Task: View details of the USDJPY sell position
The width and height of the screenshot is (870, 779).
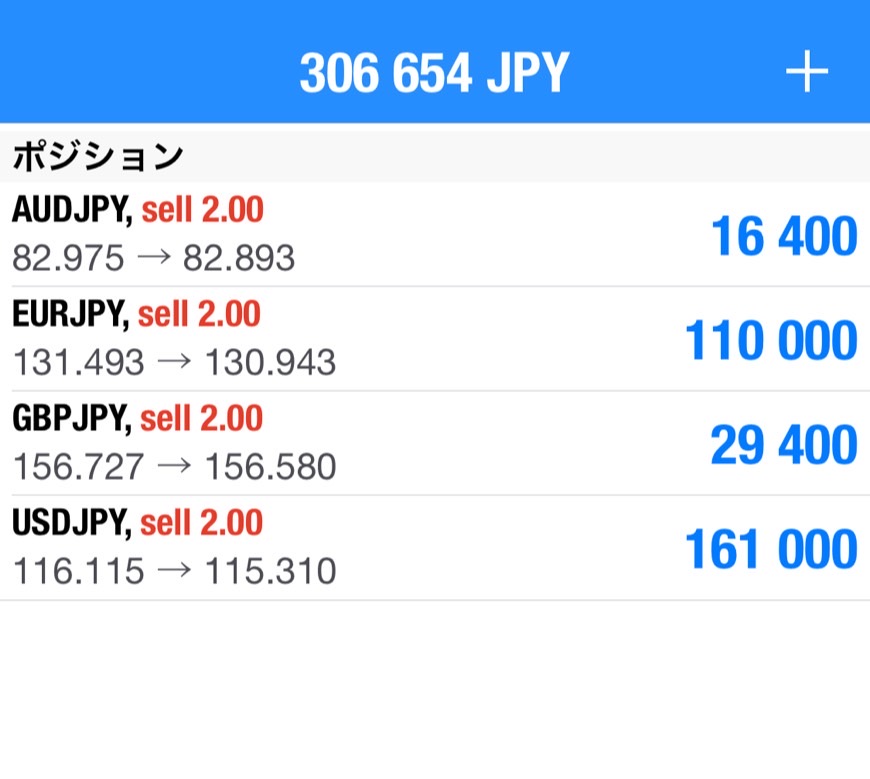Action: point(434,548)
